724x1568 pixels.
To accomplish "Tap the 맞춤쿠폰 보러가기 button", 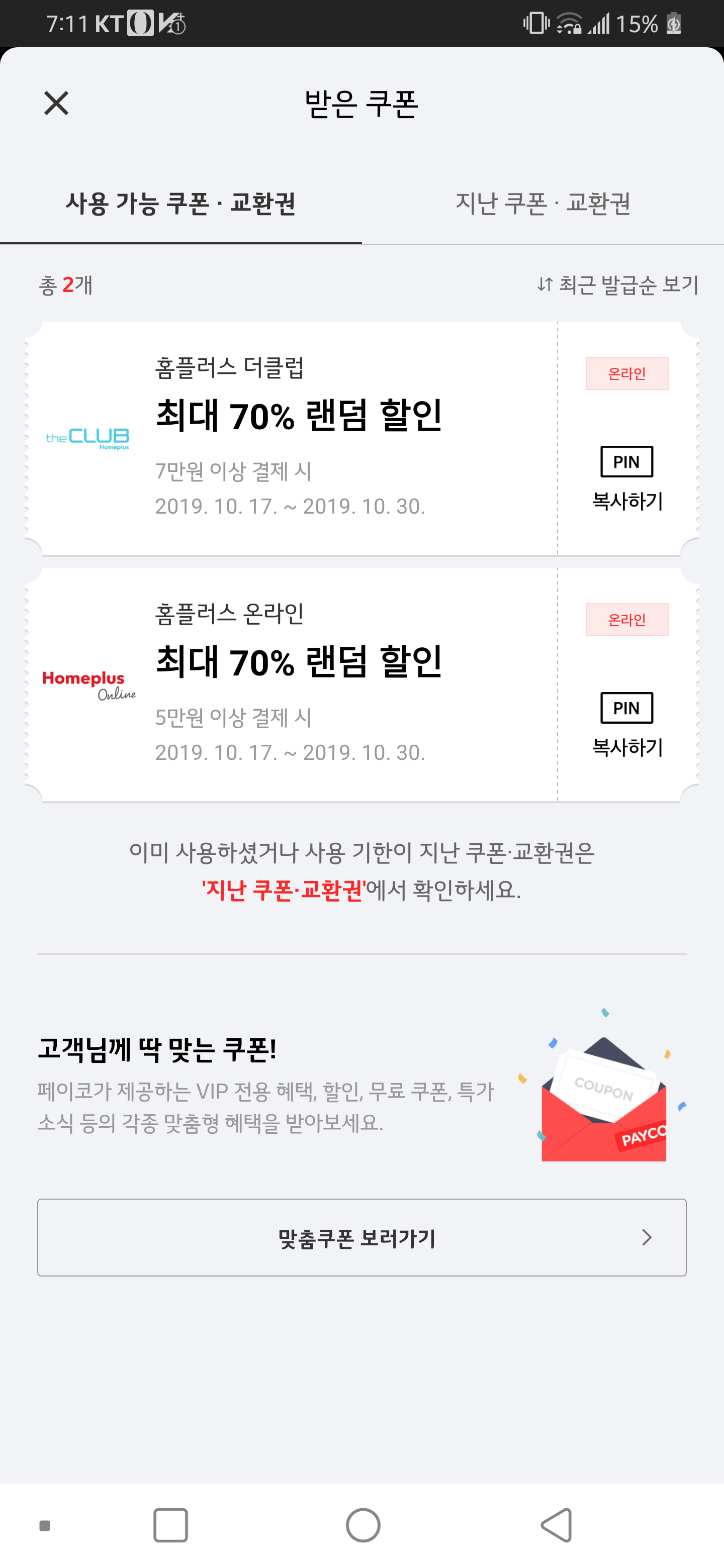I will (x=361, y=1237).
